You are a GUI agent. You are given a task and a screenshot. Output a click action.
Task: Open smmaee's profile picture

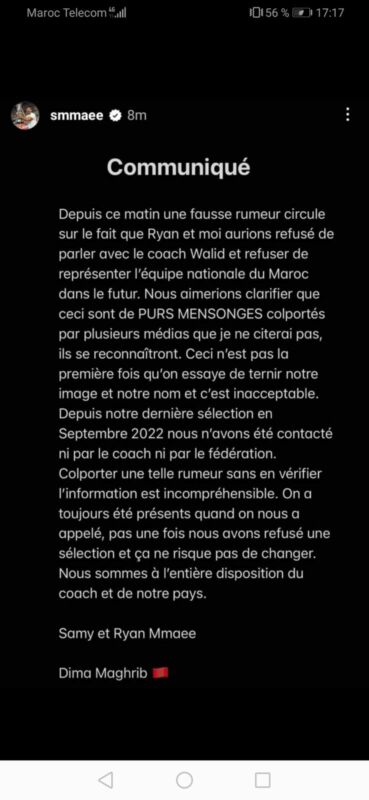click(25, 115)
